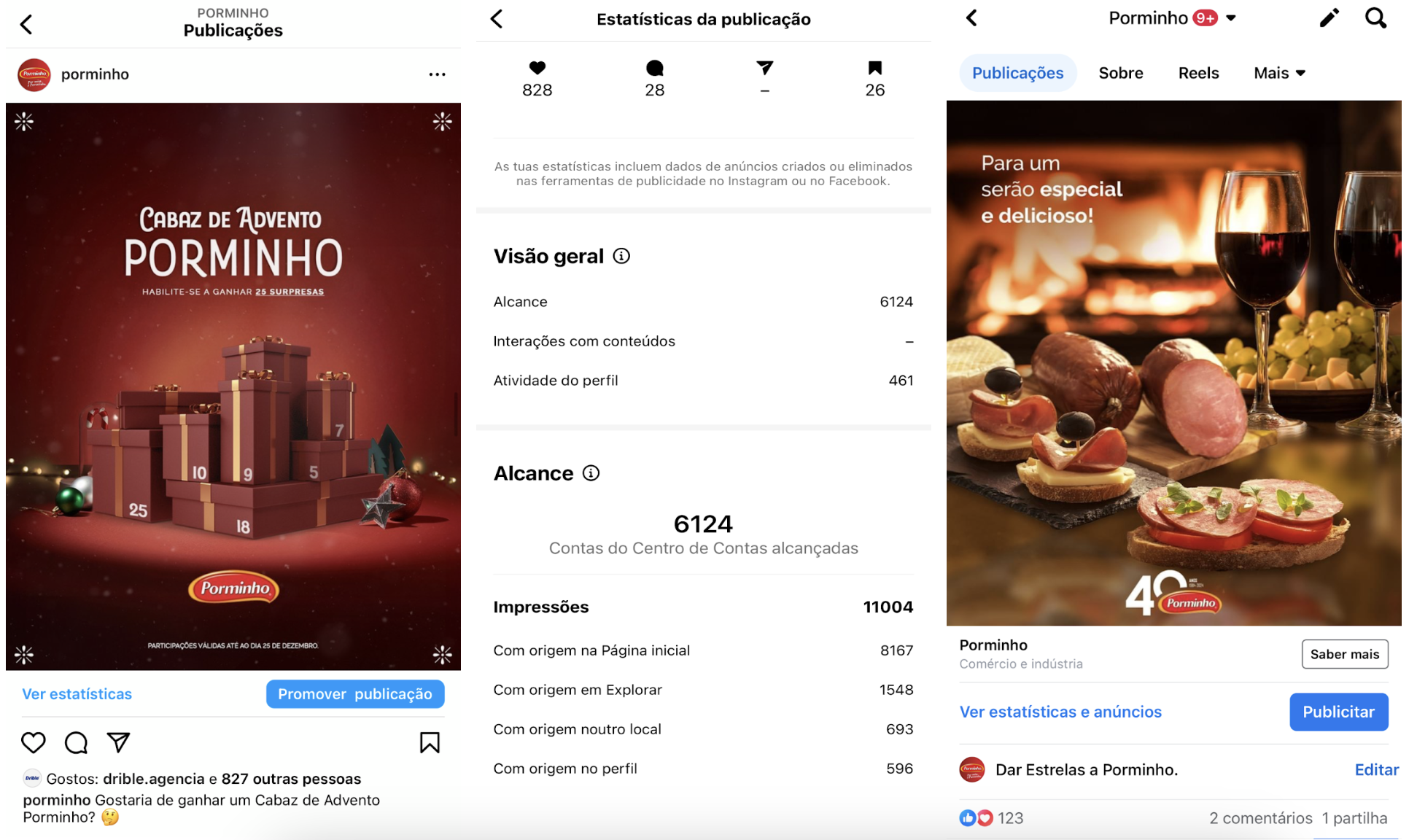Screen dimensions: 1409x840
Task: Like the Cabaz de Advento post
Action: (33, 743)
